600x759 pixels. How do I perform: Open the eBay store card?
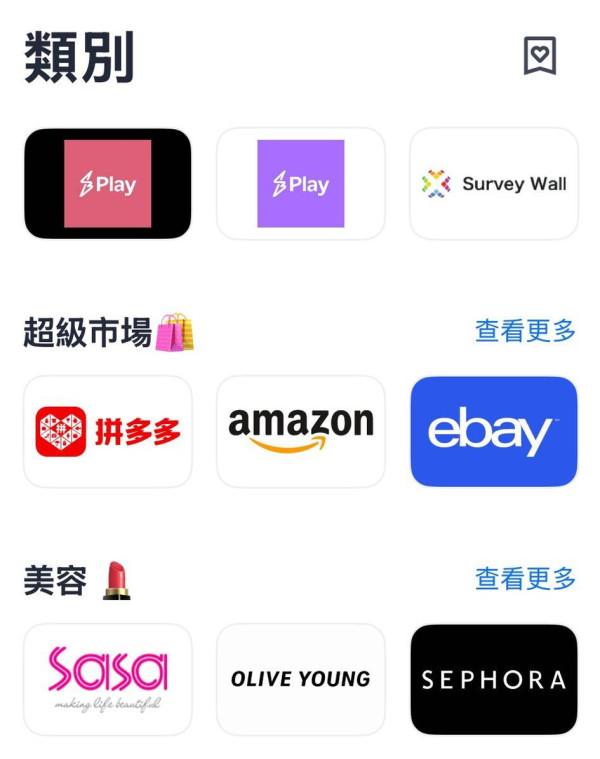click(494, 432)
